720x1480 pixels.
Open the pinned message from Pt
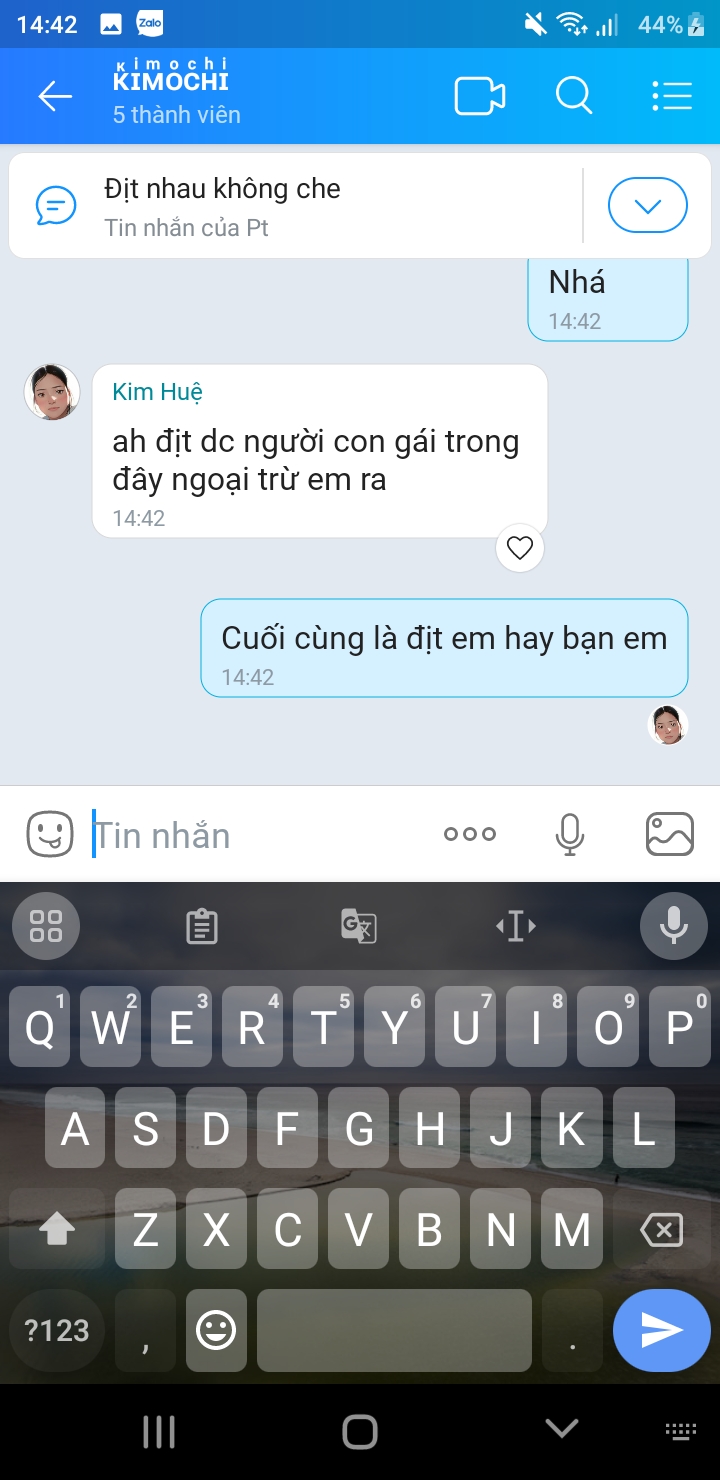coord(300,206)
